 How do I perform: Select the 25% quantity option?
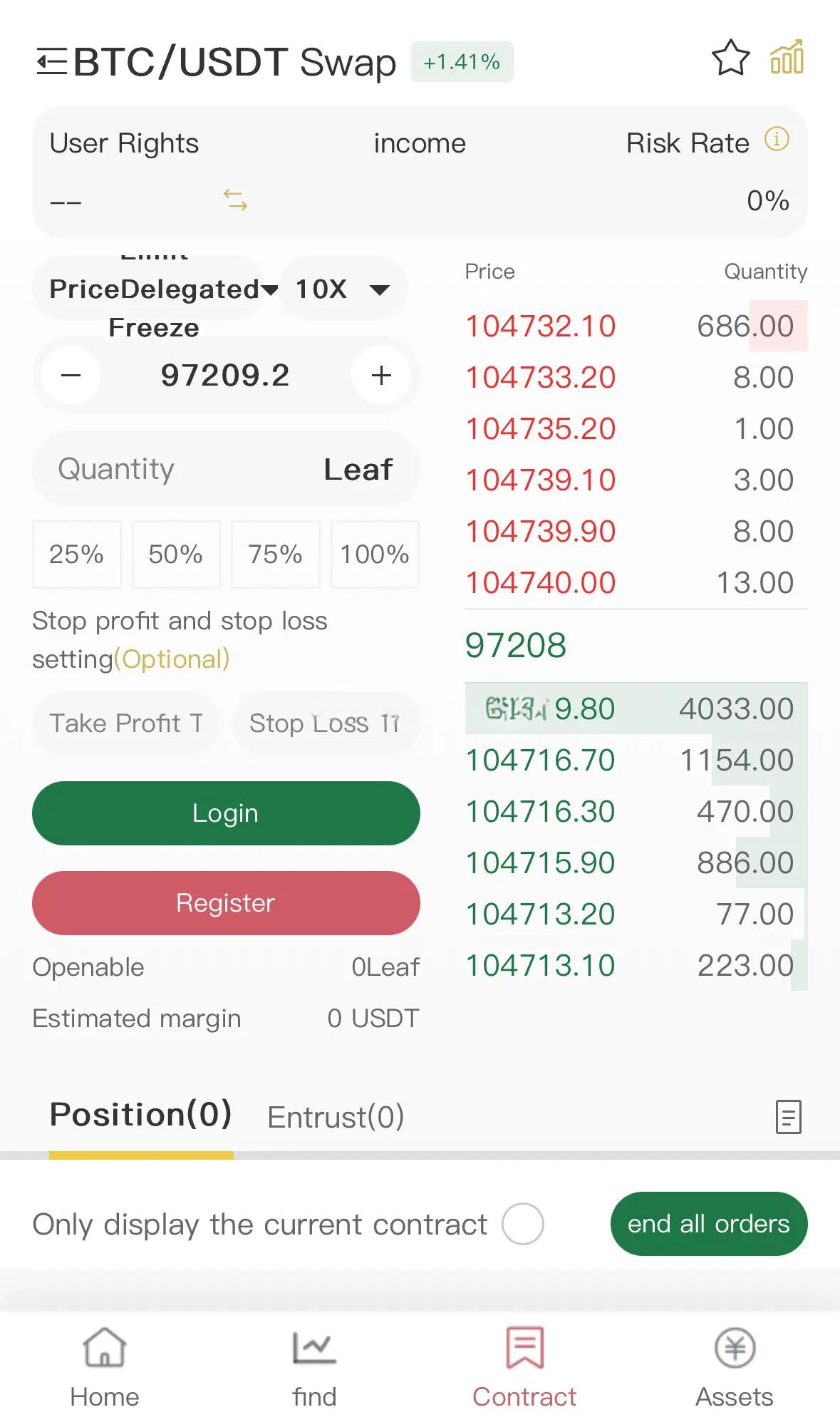tap(76, 555)
